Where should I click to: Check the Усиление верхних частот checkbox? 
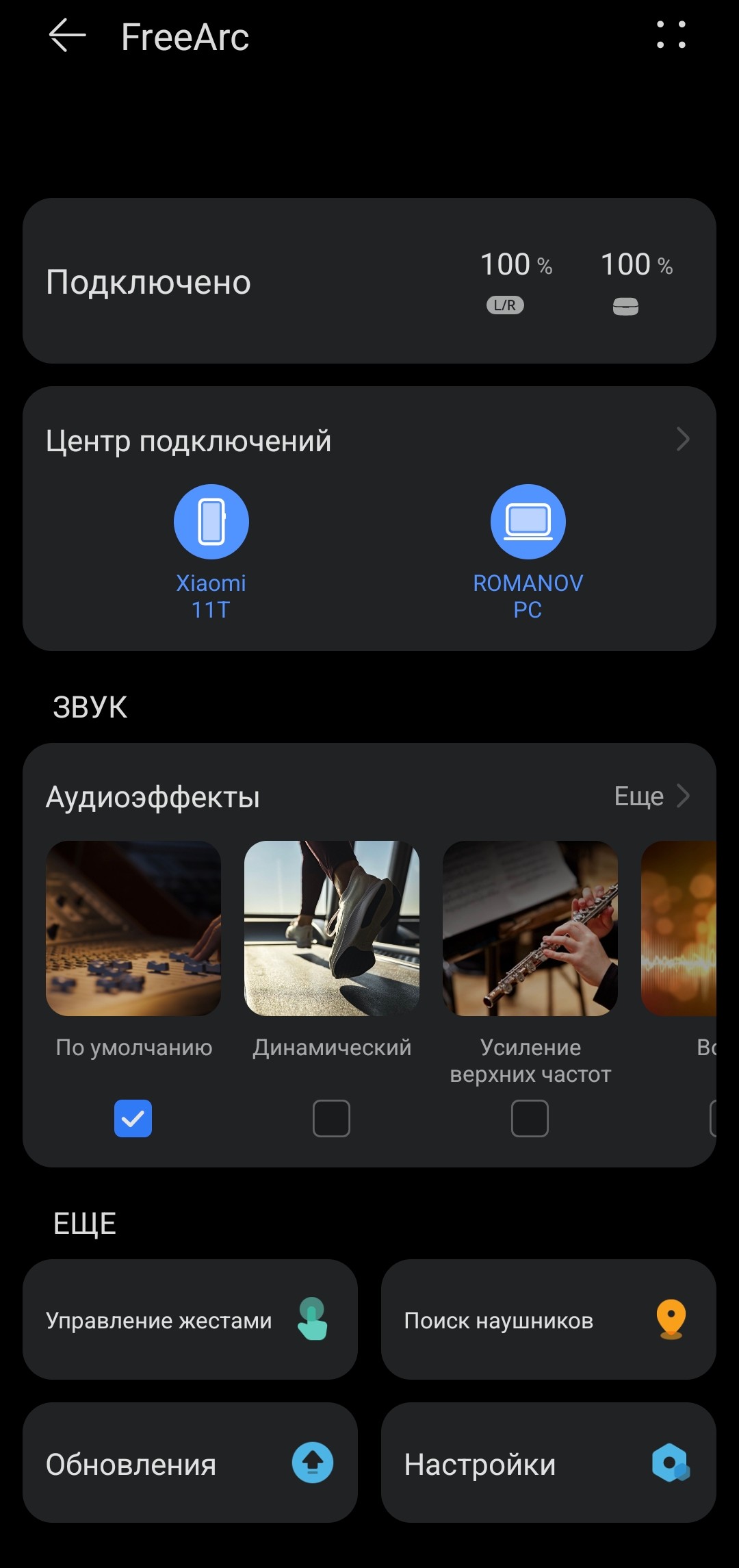[x=530, y=1118]
